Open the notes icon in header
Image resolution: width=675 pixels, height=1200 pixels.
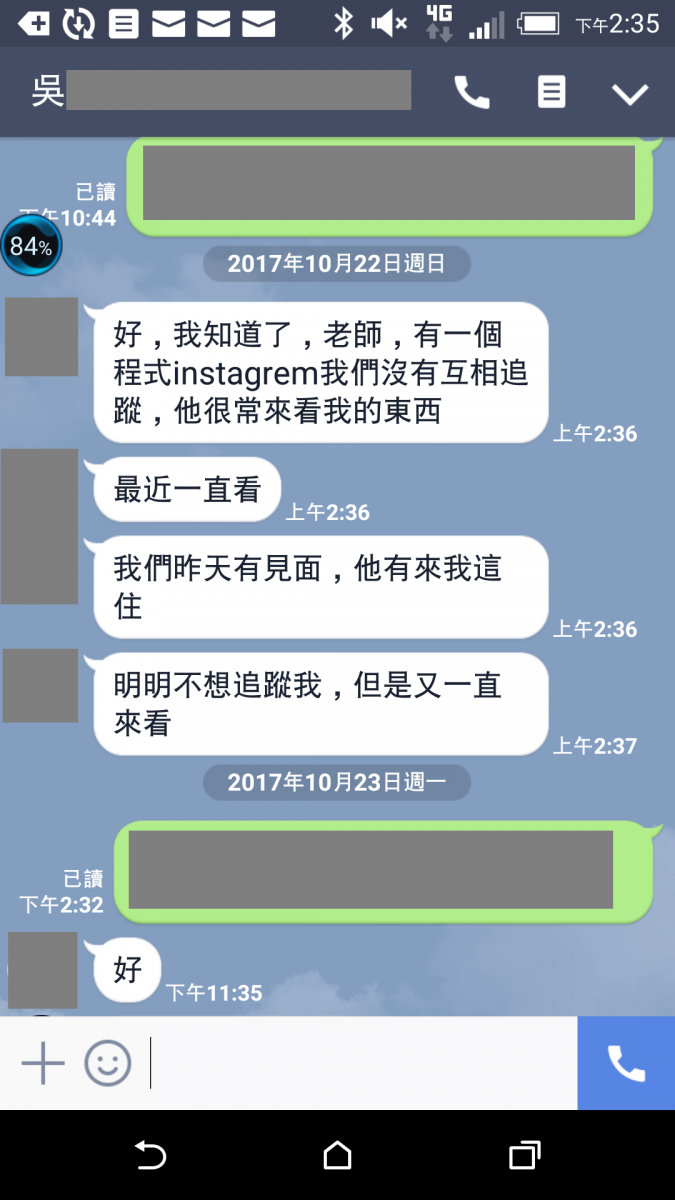pyautogui.click(x=551, y=93)
